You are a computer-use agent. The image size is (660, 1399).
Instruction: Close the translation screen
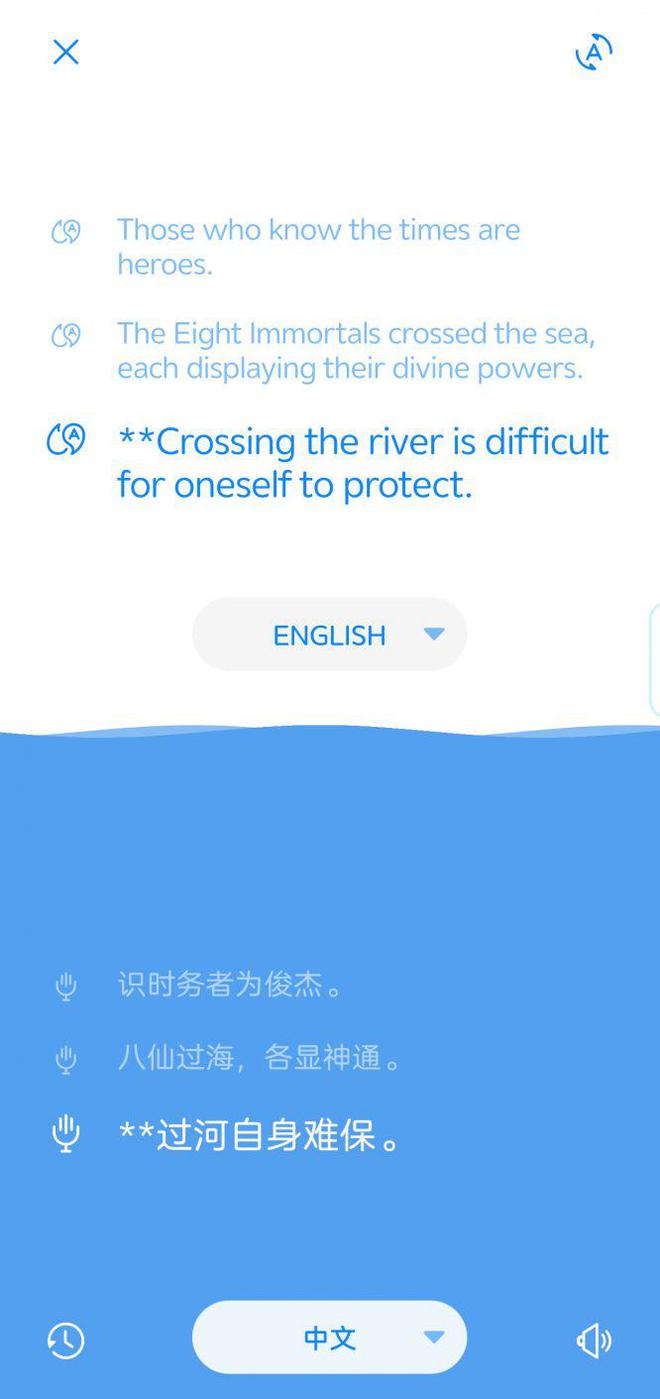(x=66, y=52)
